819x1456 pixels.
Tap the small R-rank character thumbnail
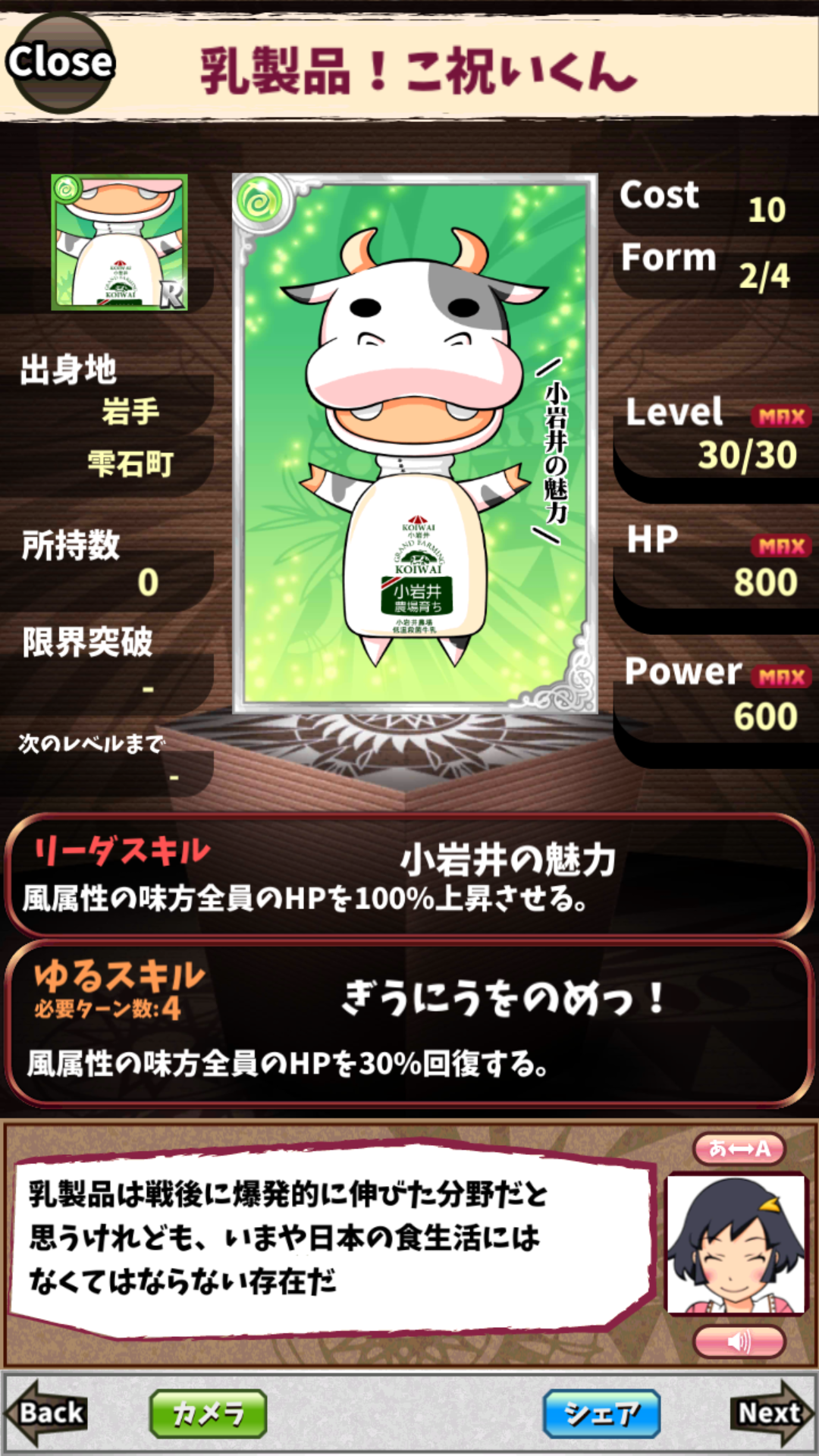119,243
